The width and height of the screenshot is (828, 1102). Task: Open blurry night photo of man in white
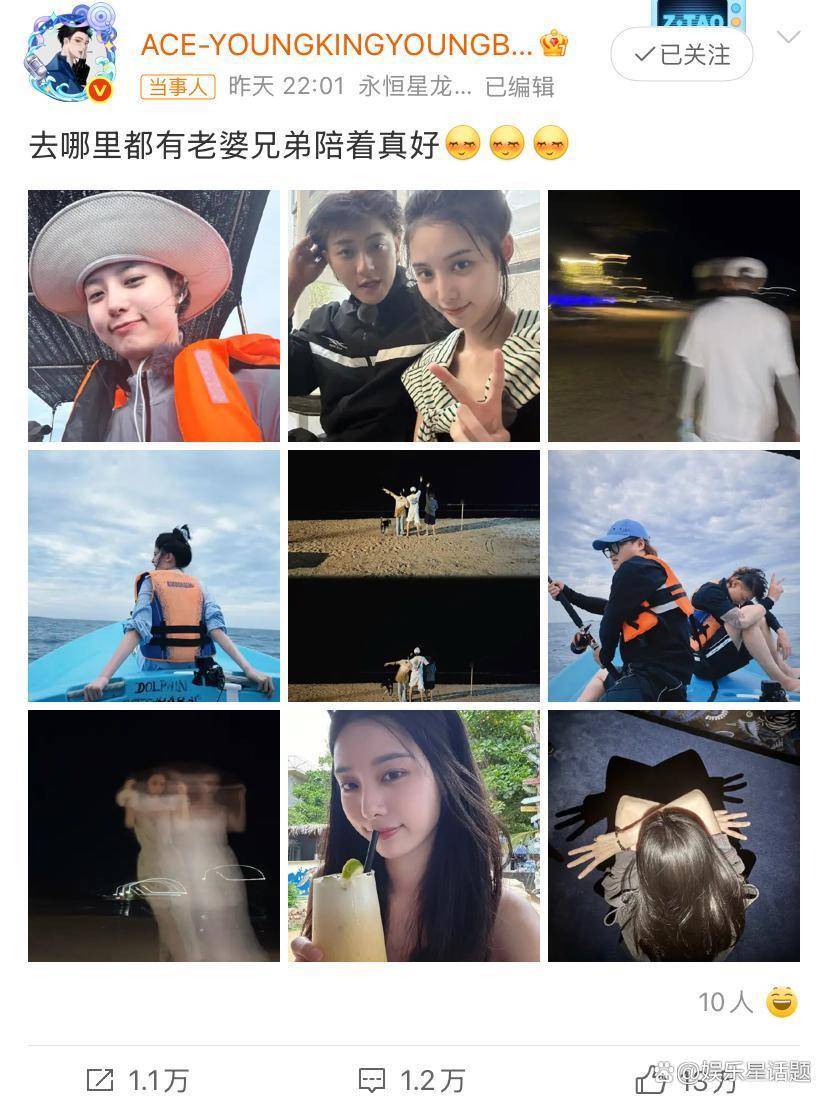(674, 316)
